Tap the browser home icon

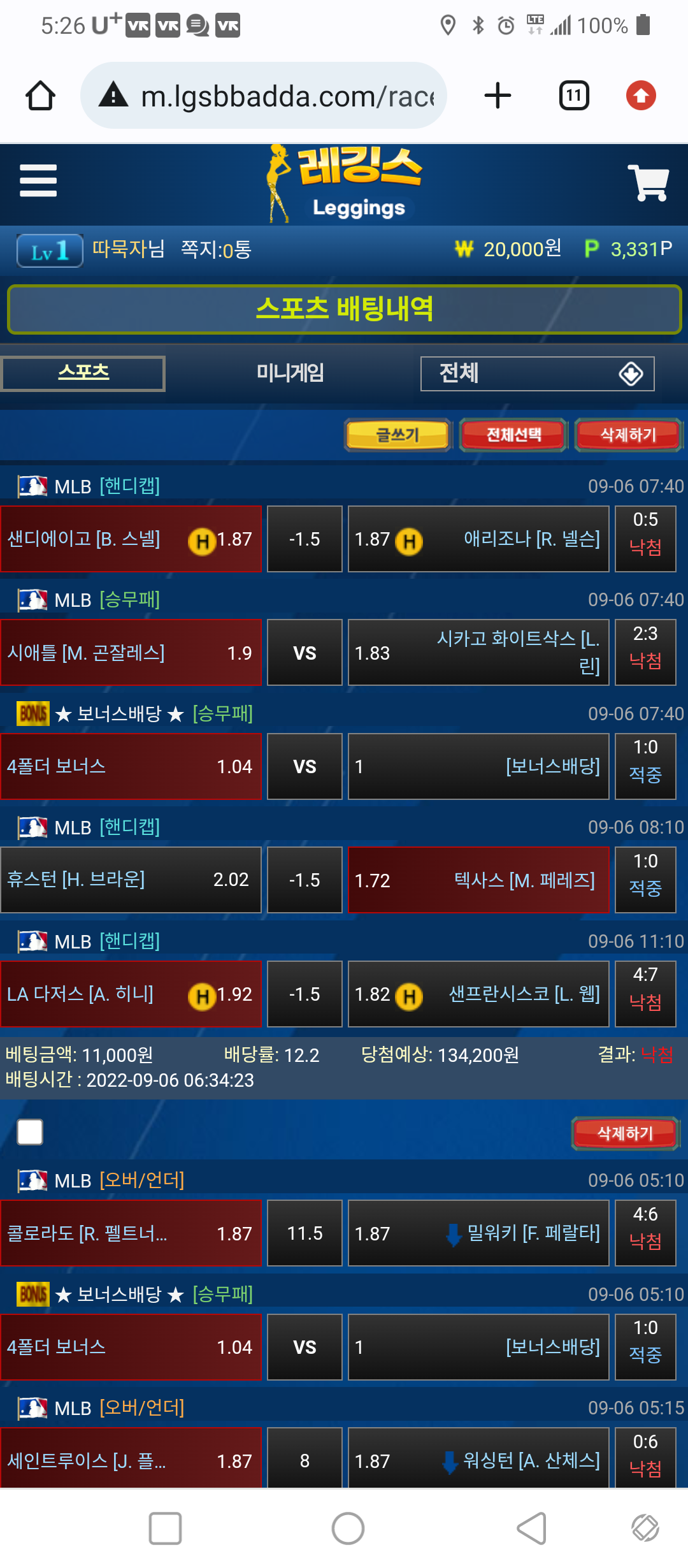[40, 96]
